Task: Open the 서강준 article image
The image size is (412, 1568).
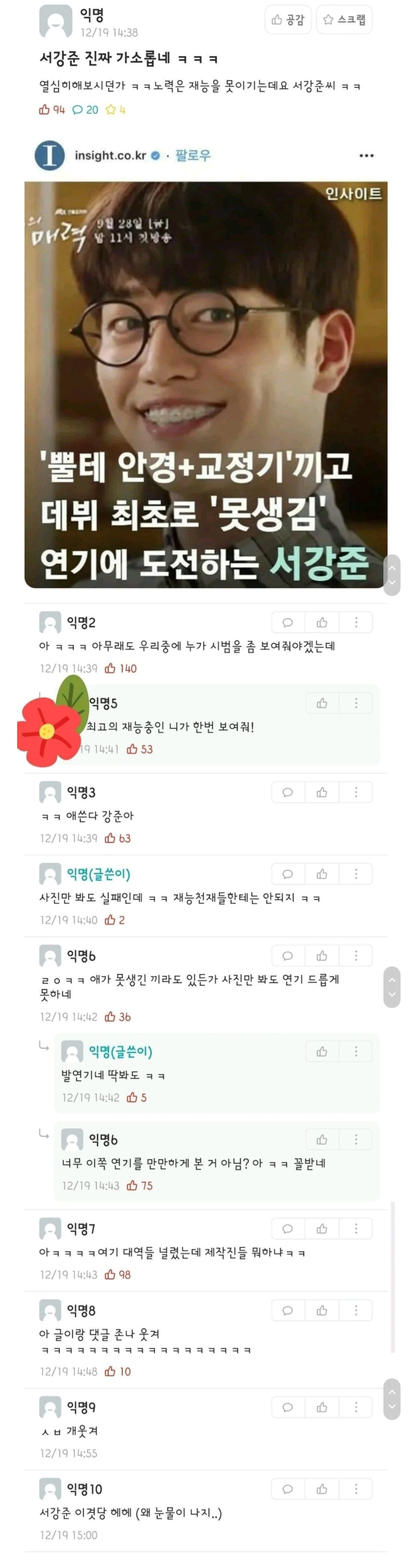Action: [205, 384]
